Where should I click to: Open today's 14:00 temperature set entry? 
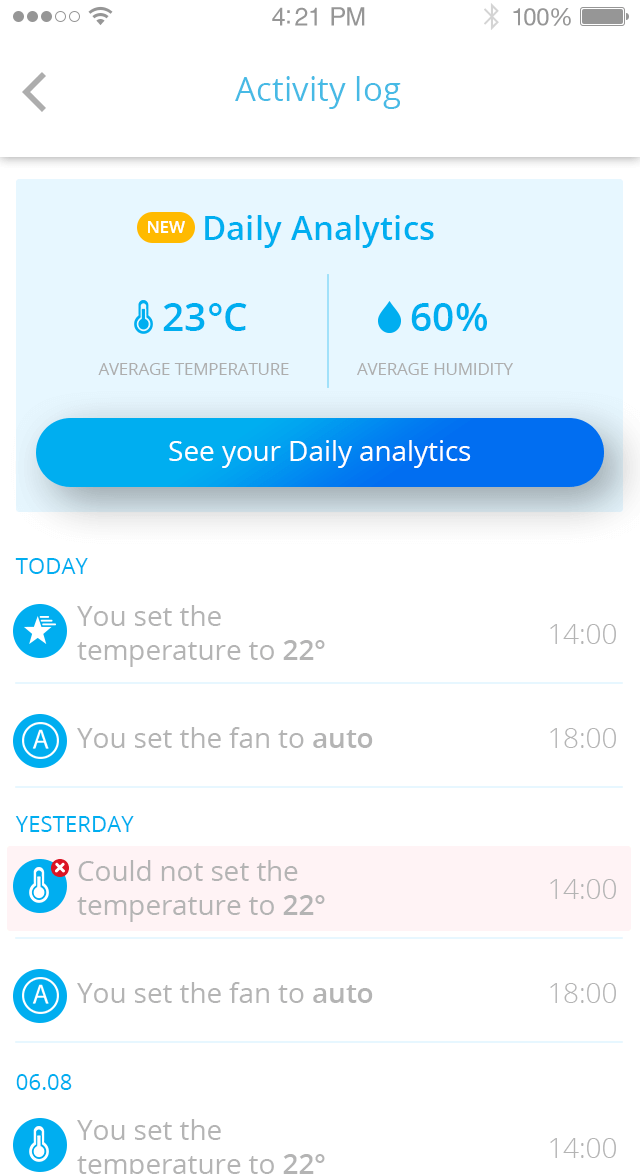(x=319, y=633)
